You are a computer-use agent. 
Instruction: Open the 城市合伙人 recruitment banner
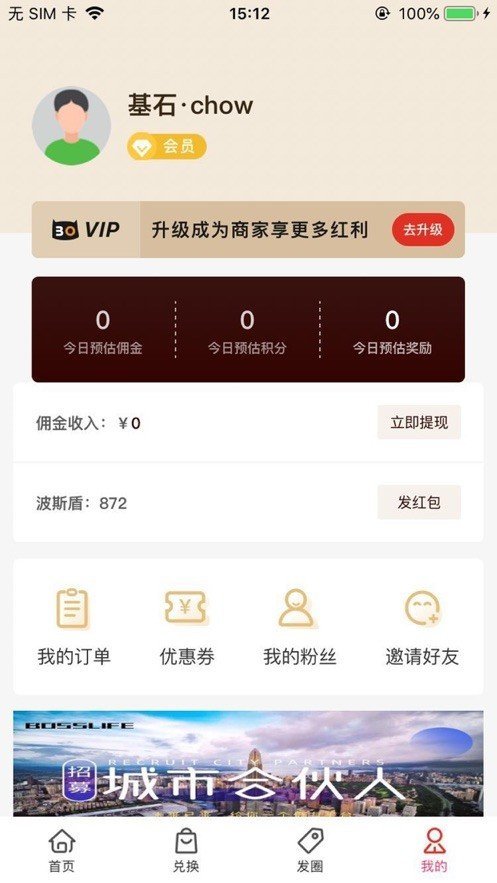(x=248, y=764)
